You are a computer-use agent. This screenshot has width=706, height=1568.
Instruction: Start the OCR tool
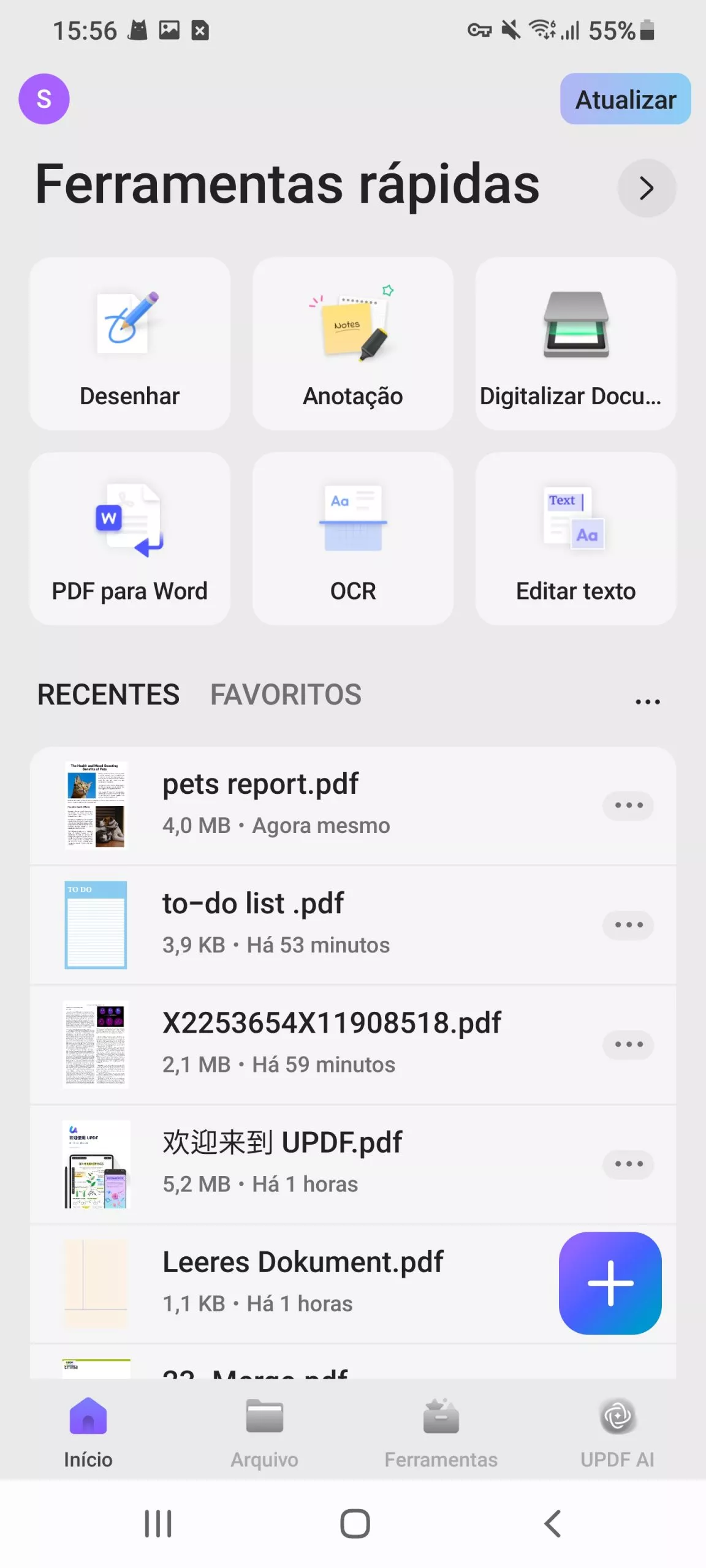pos(353,539)
